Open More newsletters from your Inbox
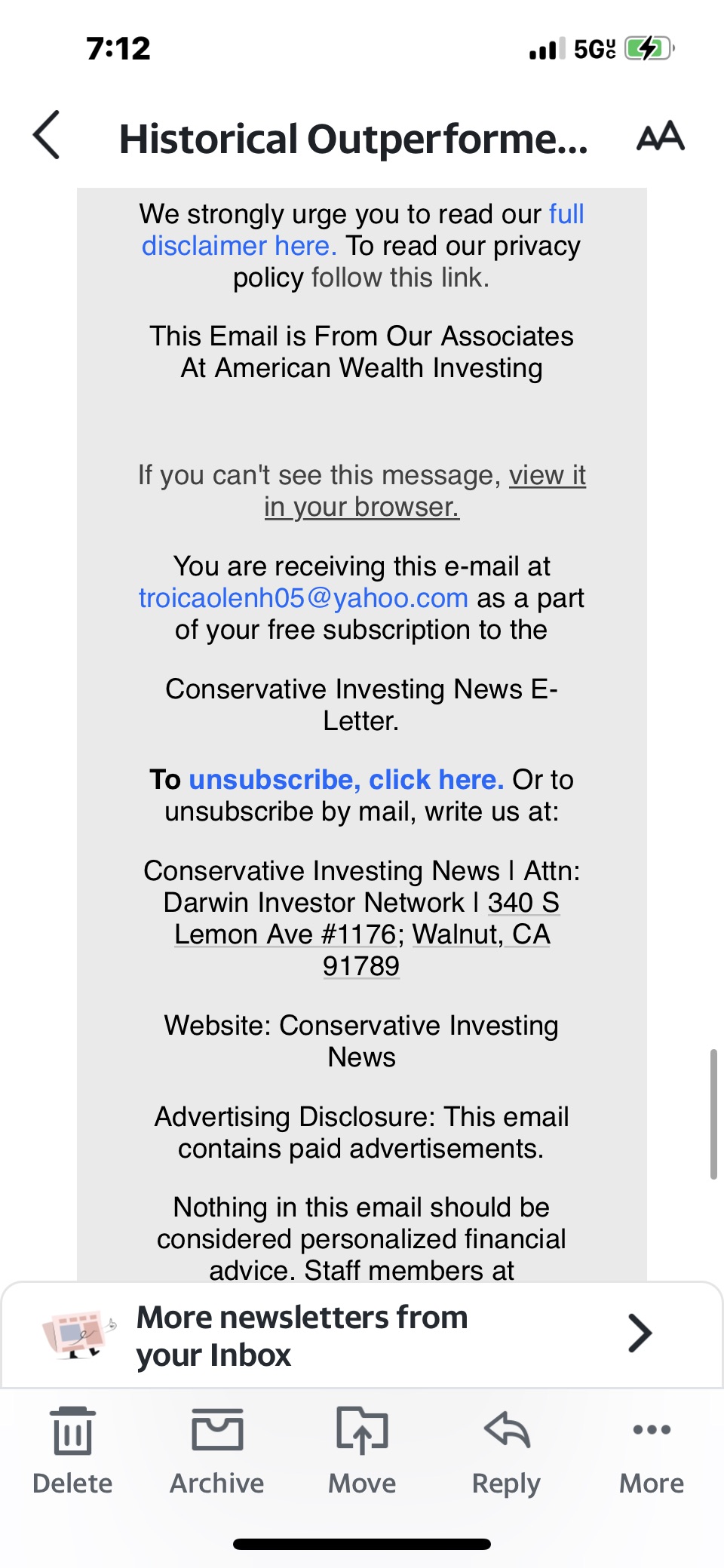Viewport: 724px width, 1568px height. pyautogui.click(x=362, y=1336)
